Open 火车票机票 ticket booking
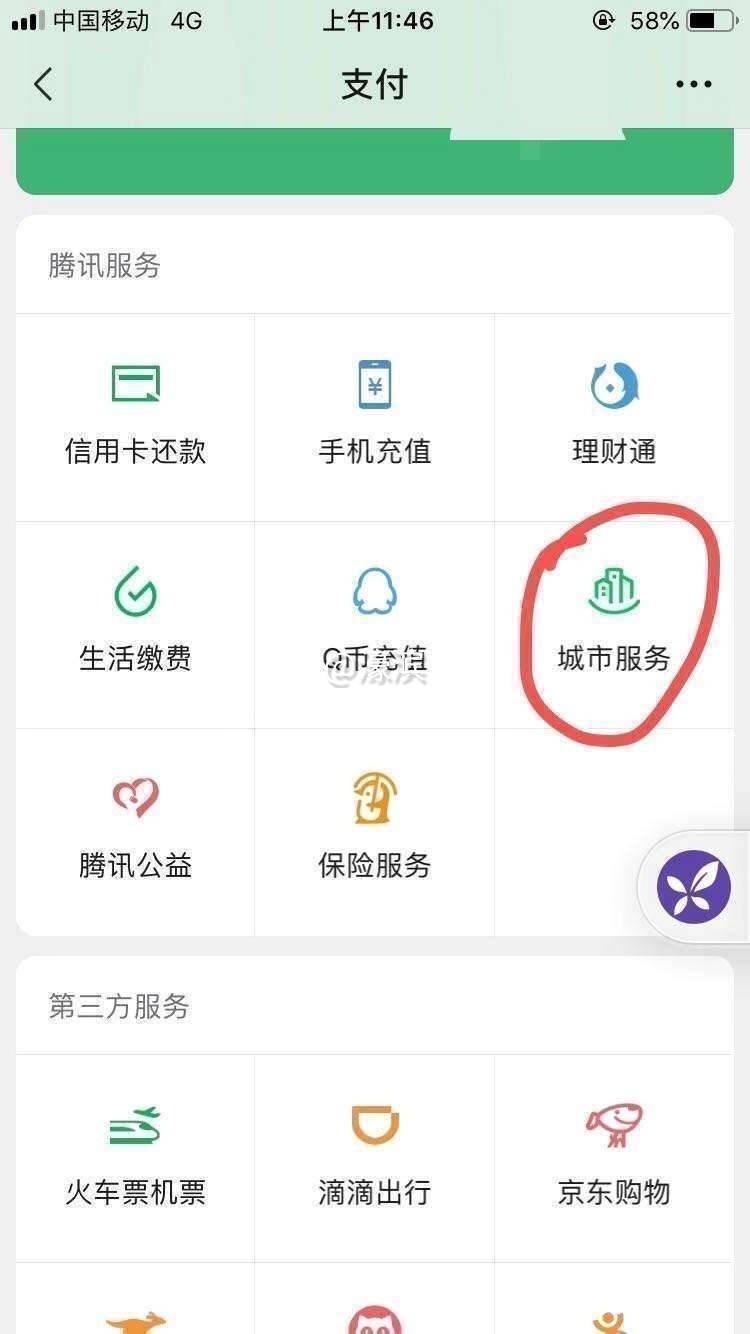Image resolution: width=750 pixels, height=1334 pixels. 135,1156
